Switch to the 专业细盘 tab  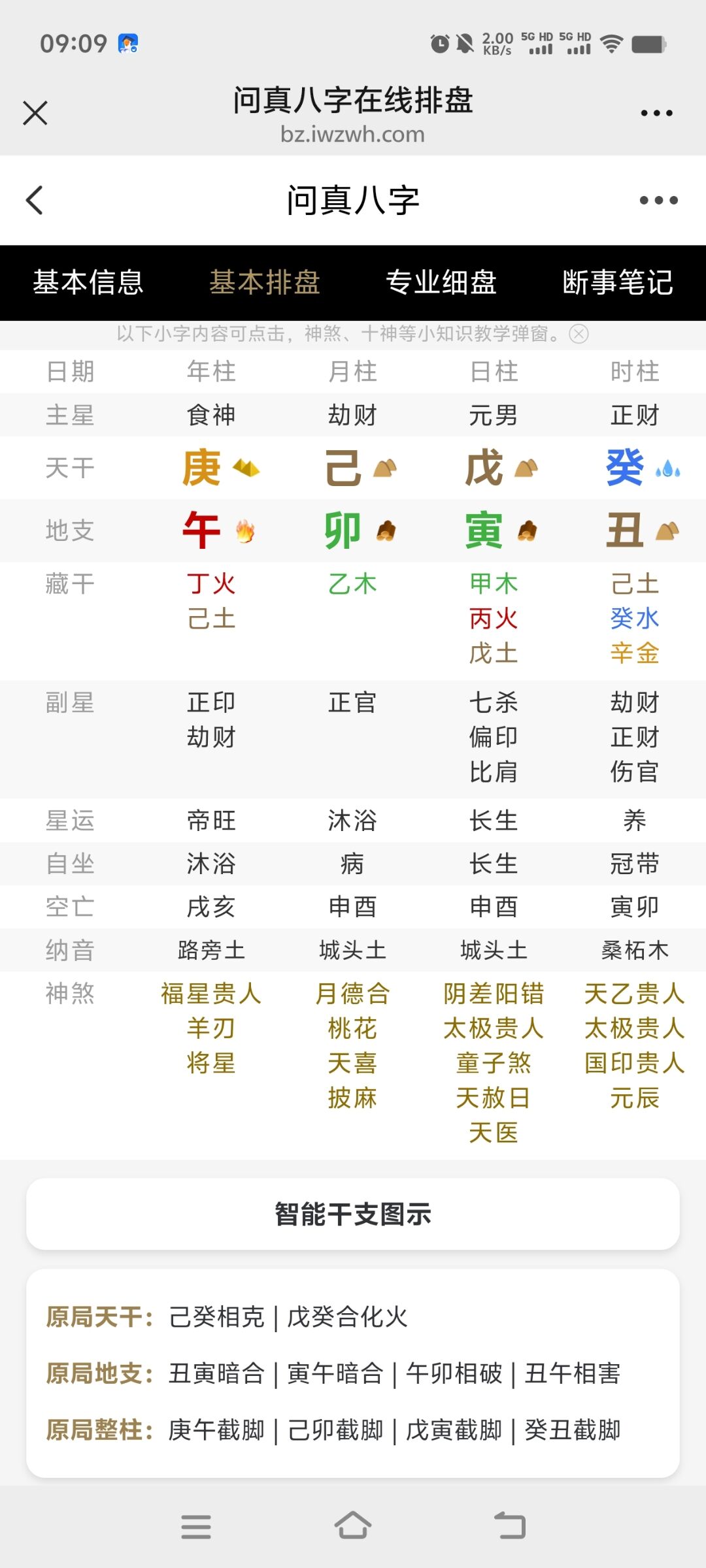[441, 282]
